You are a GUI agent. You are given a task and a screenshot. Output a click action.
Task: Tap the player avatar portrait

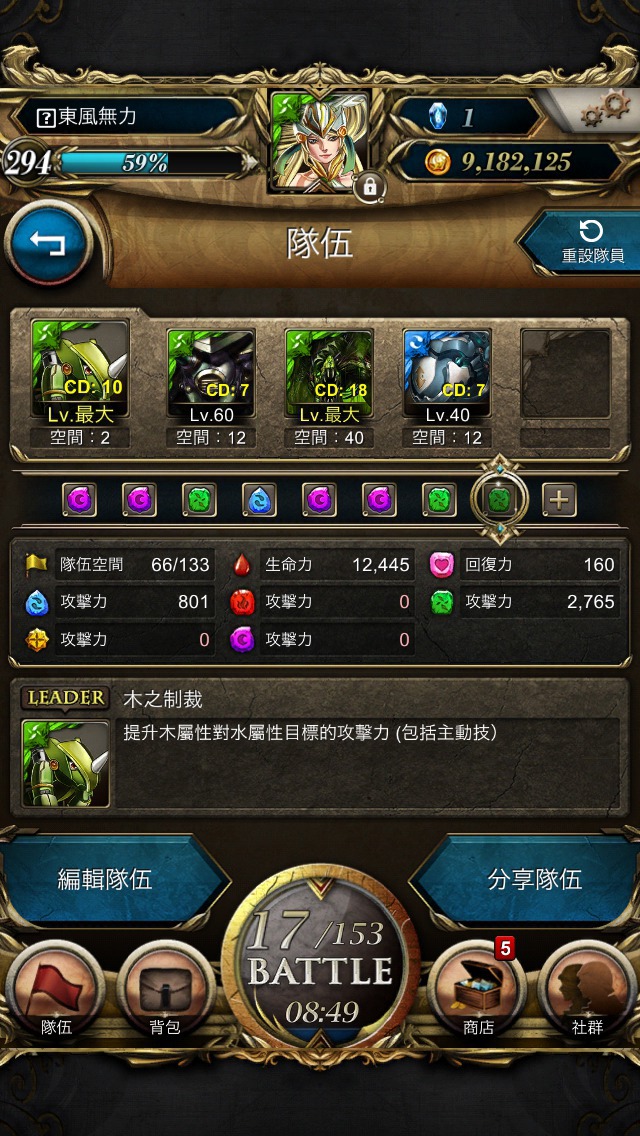pyautogui.click(x=320, y=142)
